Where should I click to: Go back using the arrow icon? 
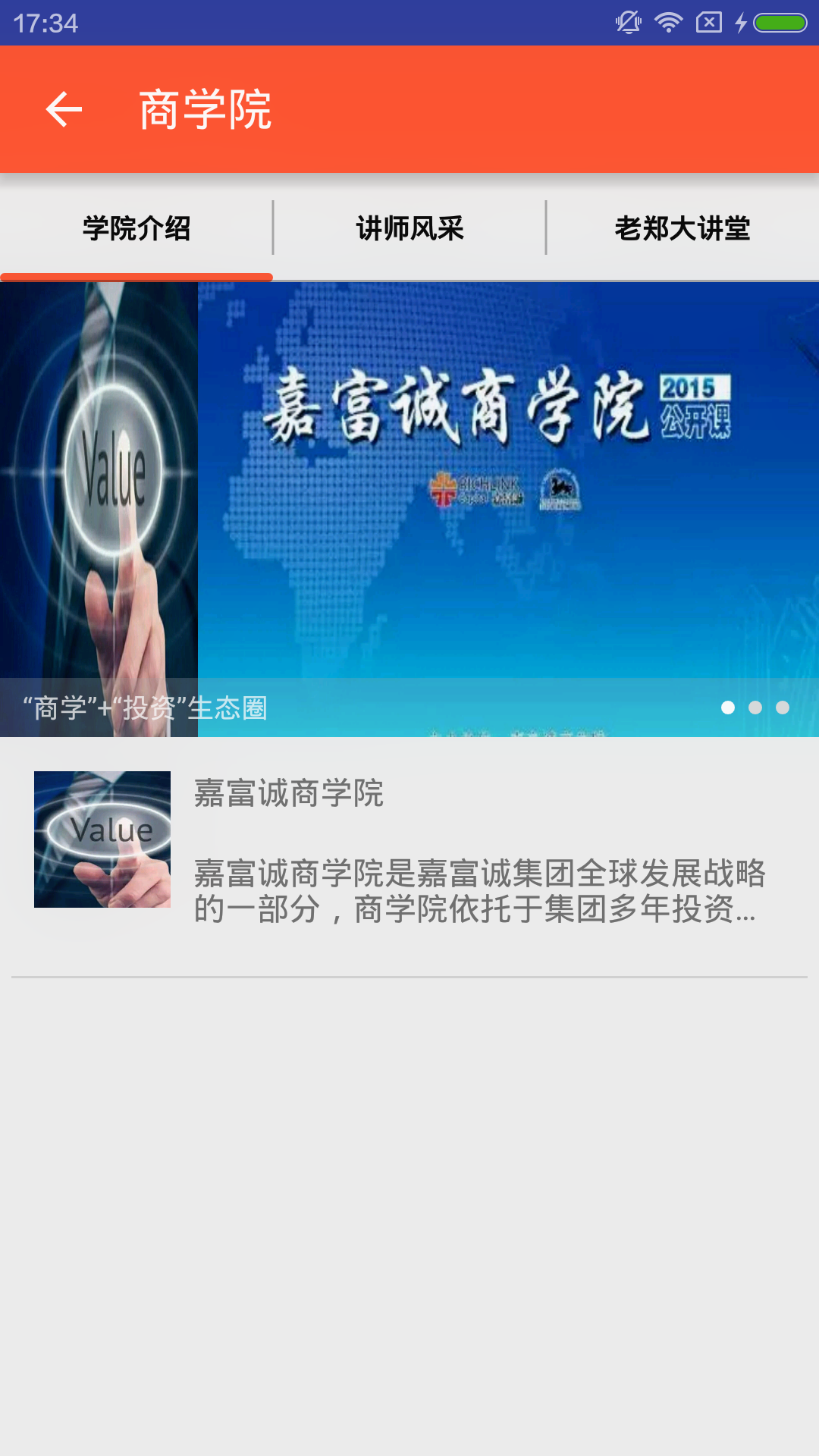coord(64,109)
